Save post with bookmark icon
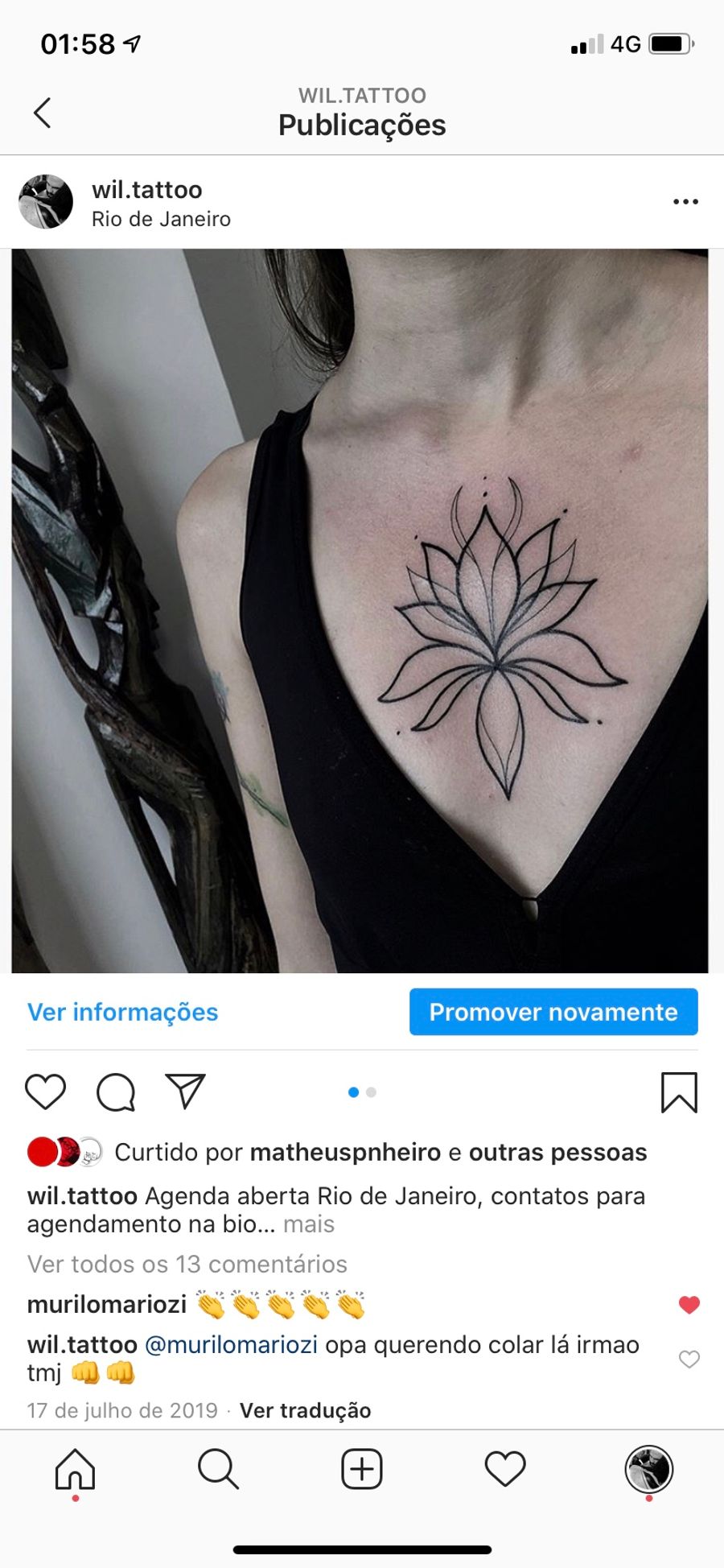This screenshot has width=724, height=1568. [679, 1092]
